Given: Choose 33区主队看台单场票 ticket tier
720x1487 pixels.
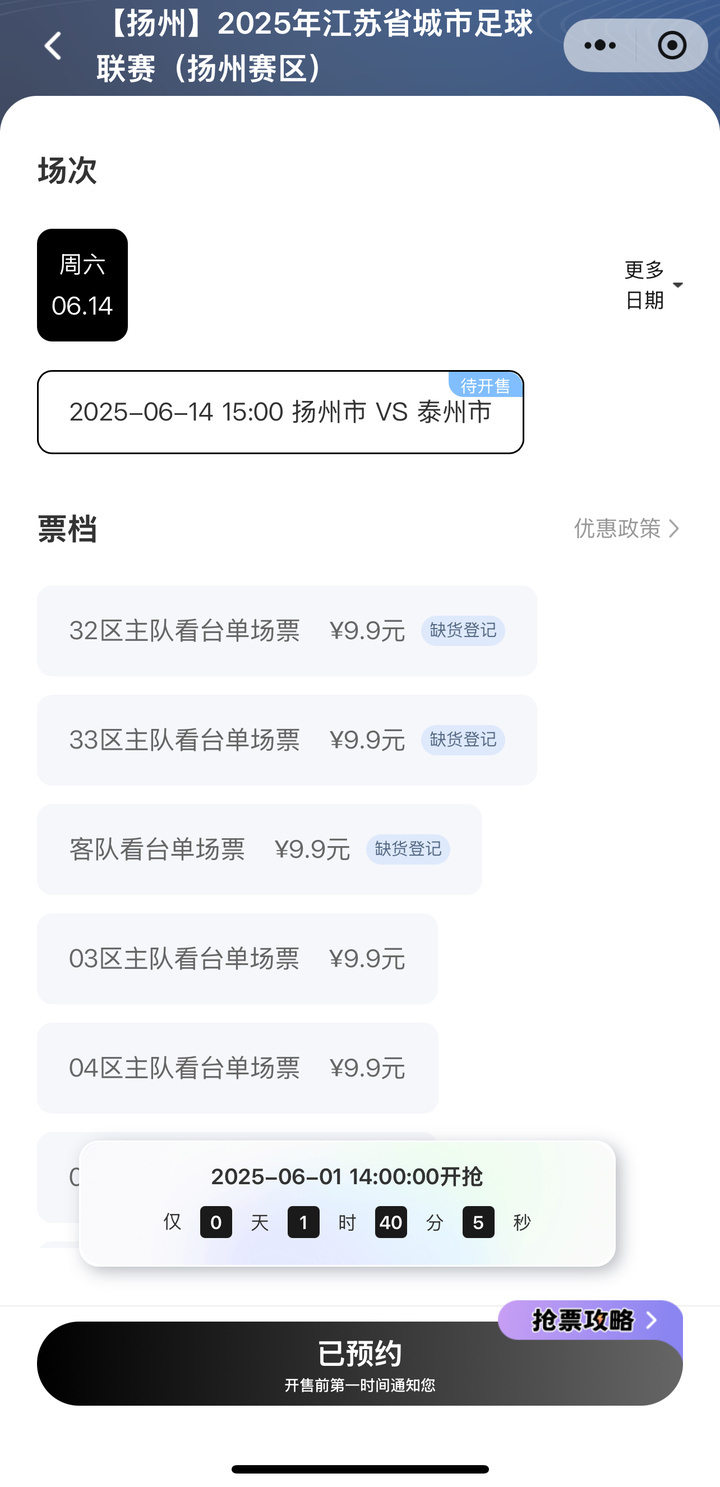Looking at the screenshot, I should (287, 740).
